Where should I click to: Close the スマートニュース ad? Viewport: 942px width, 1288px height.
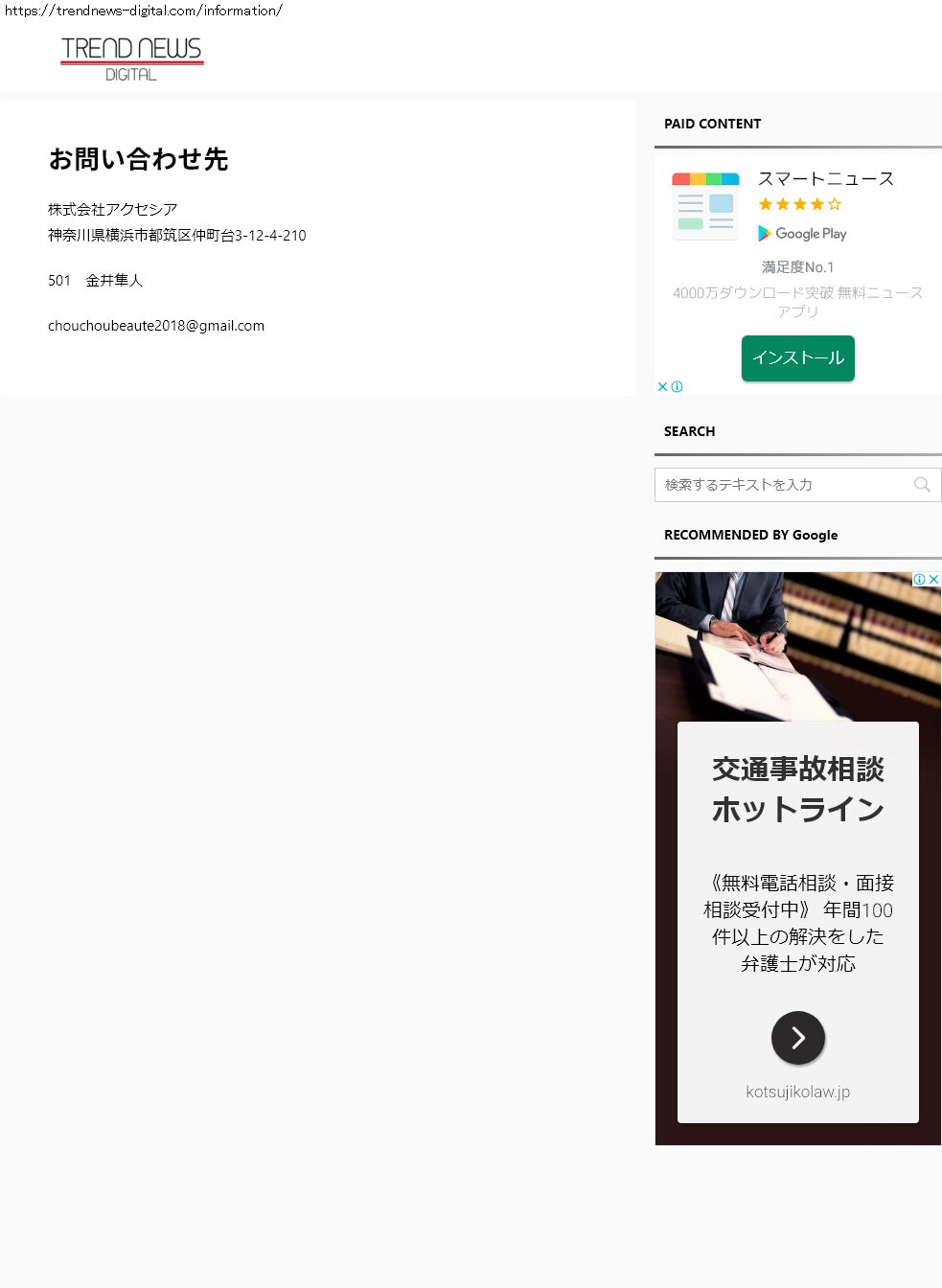(x=662, y=387)
